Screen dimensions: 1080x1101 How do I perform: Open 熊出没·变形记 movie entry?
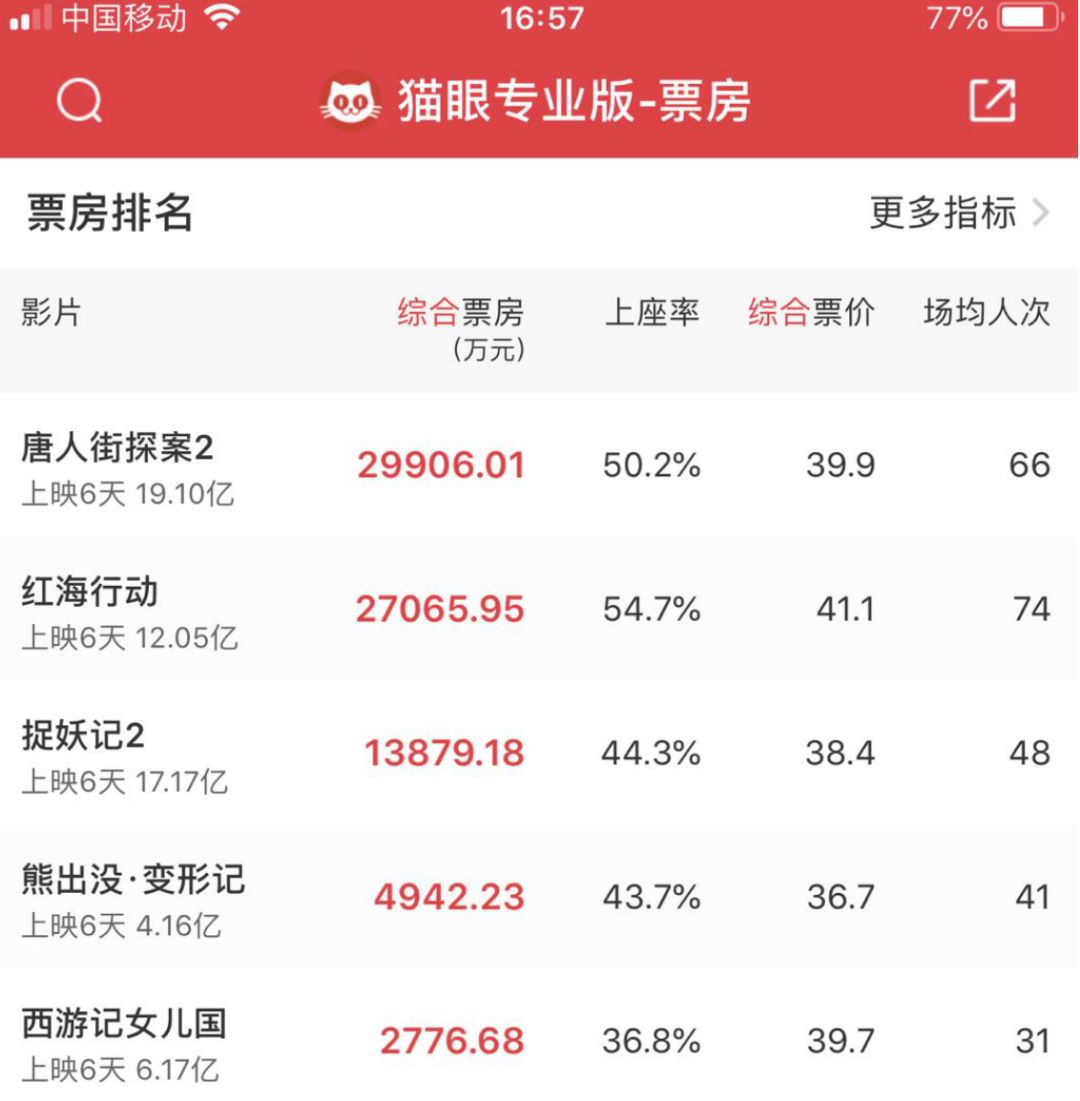click(x=133, y=880)
